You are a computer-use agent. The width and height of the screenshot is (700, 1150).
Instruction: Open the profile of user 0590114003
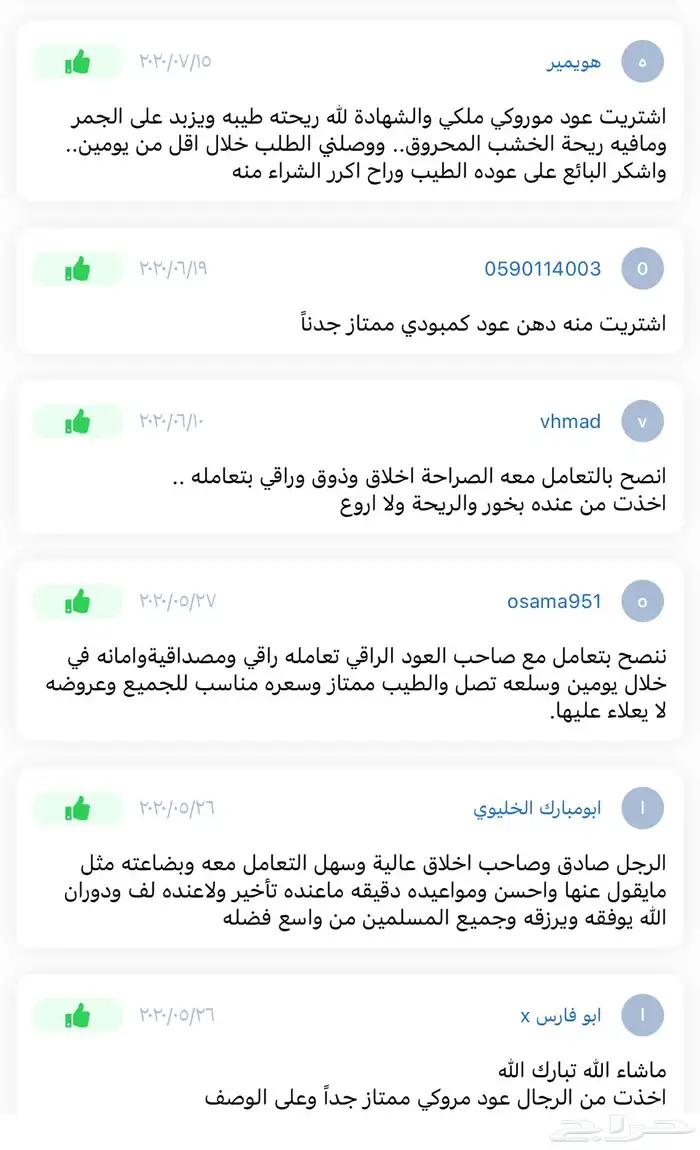(542, 268)
